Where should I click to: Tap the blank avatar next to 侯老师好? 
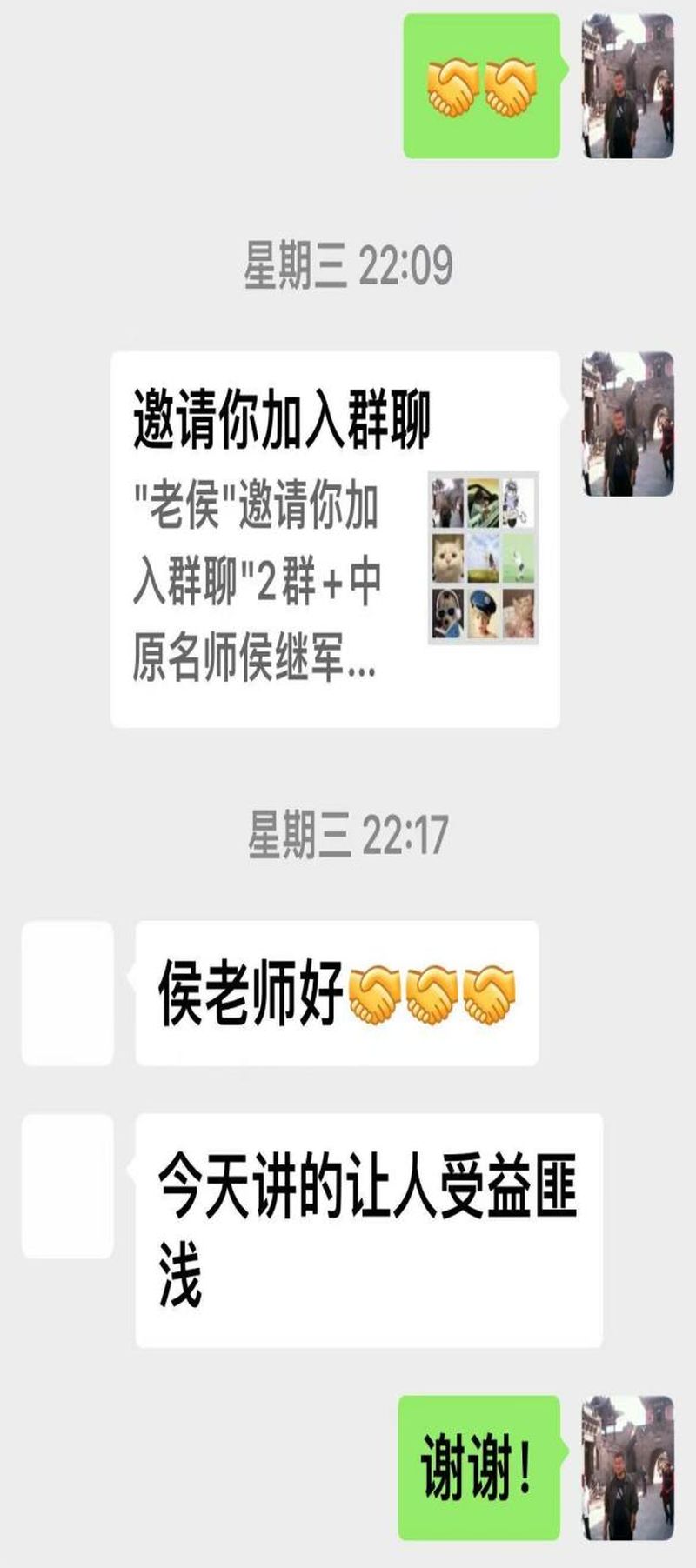[x=67, y=993]
